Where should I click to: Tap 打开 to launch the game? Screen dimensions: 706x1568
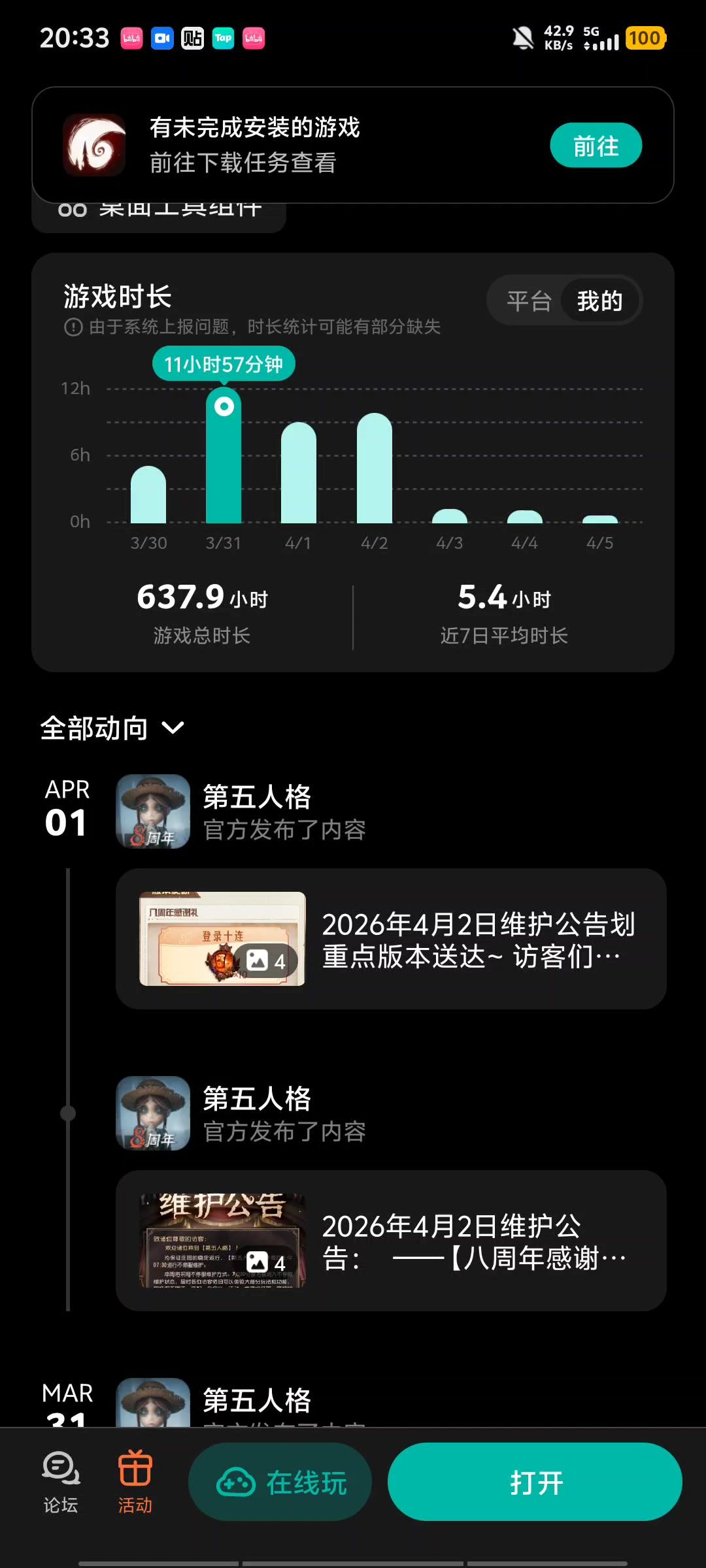tap(535, 1482)
